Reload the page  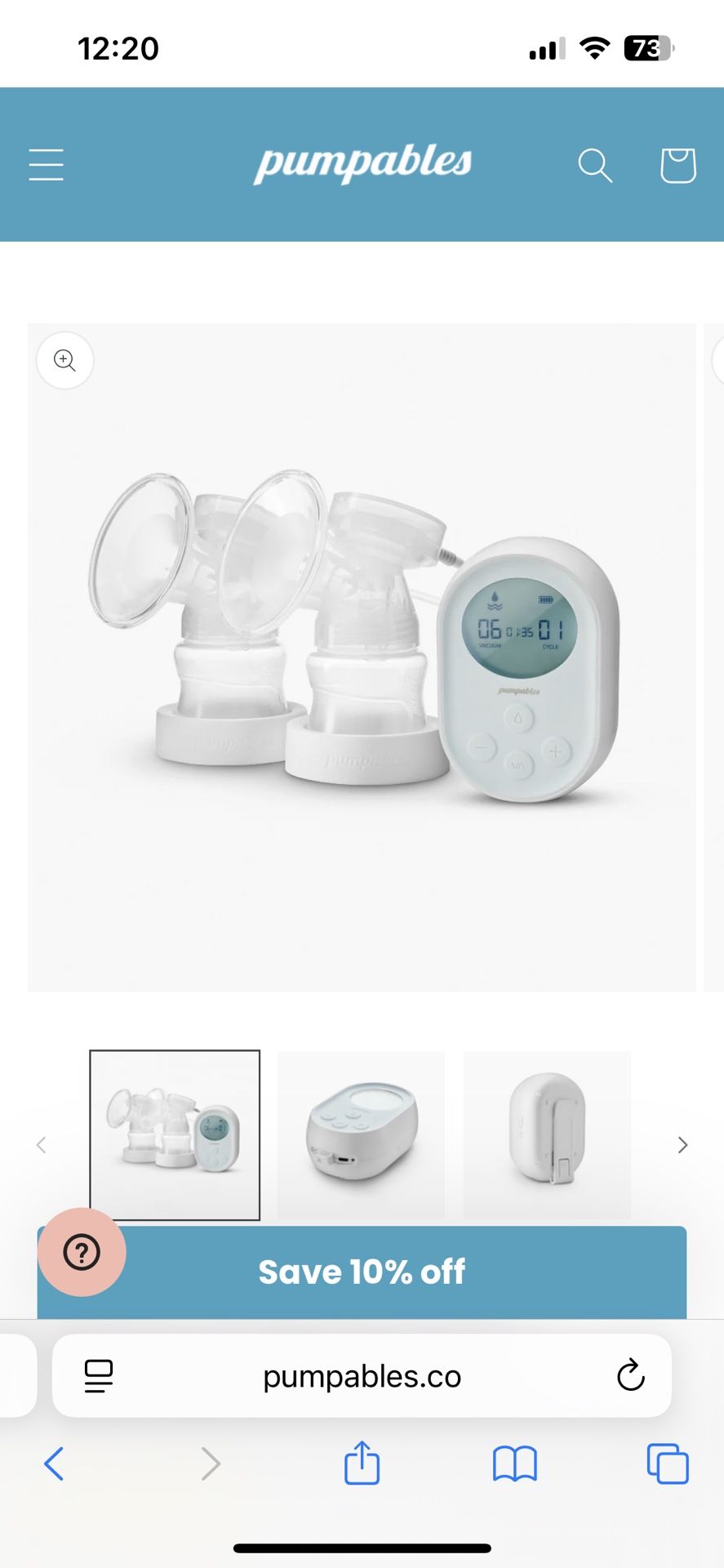point(630,1375)
